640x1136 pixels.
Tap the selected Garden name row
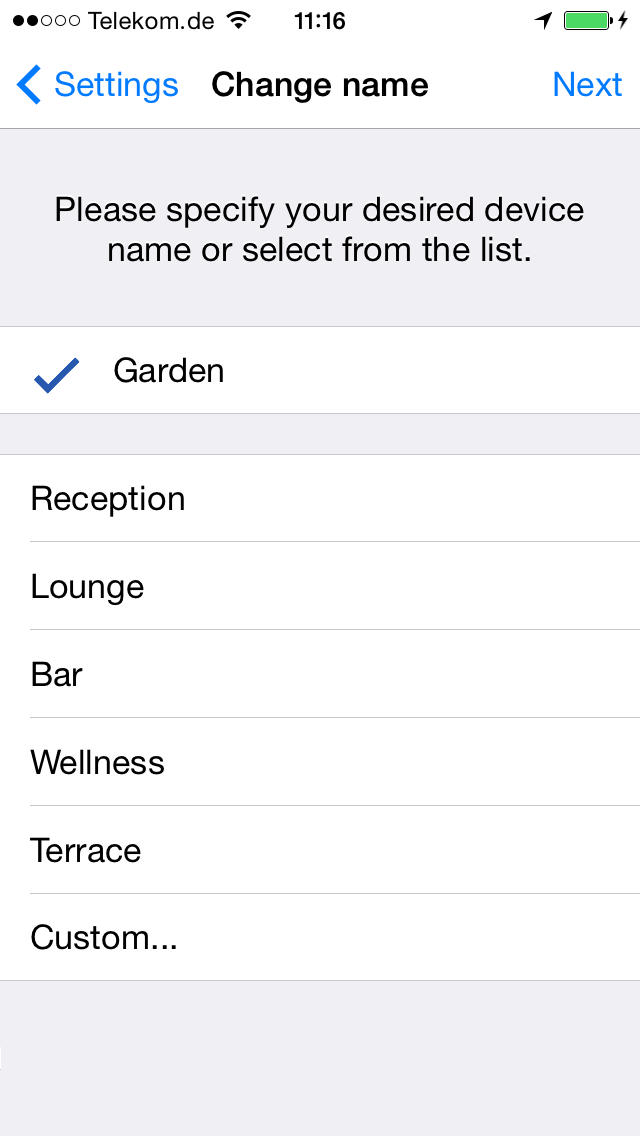[320, 370]
